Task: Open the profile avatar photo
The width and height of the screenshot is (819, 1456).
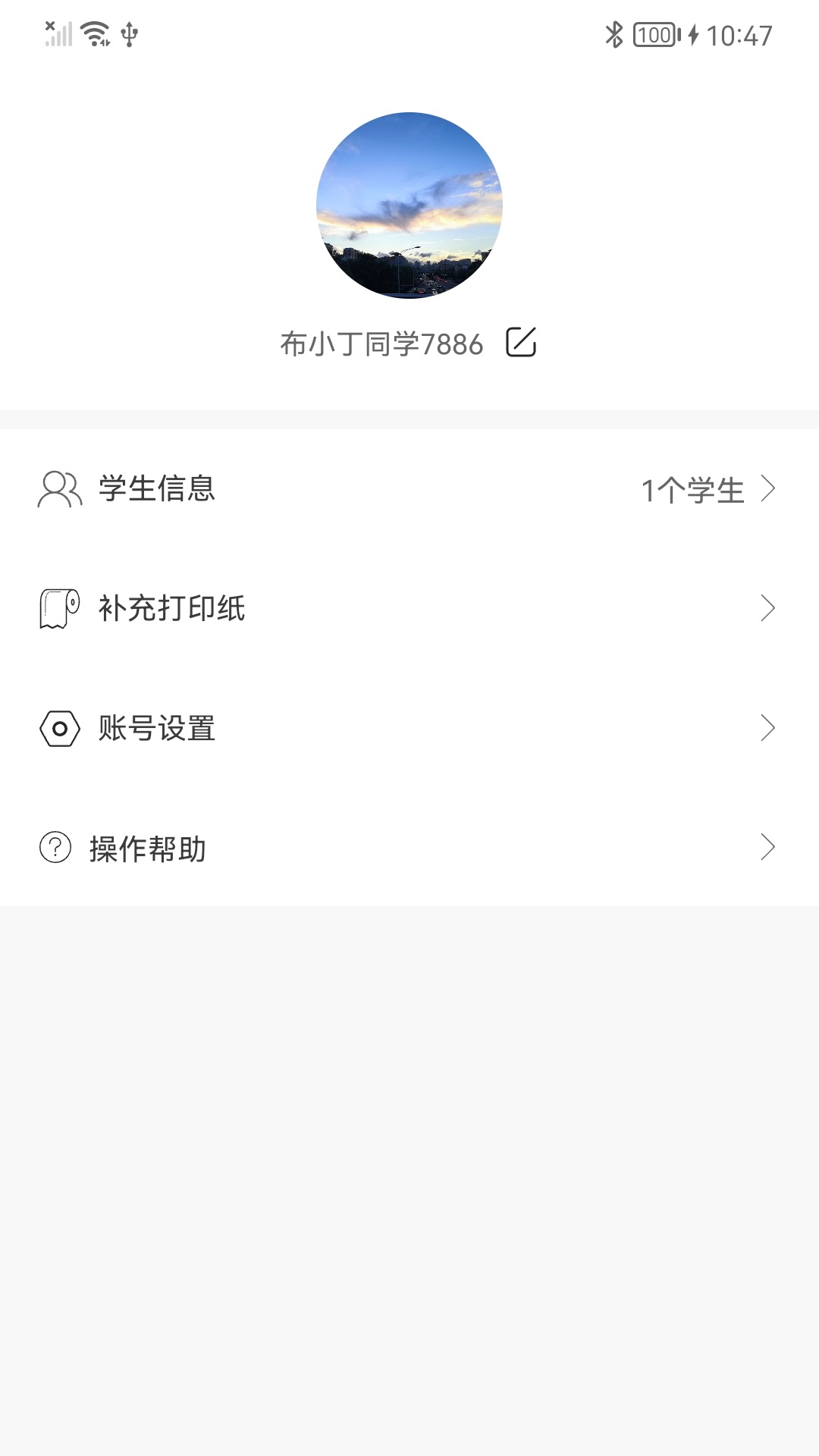Action: (x=409, y=206)
